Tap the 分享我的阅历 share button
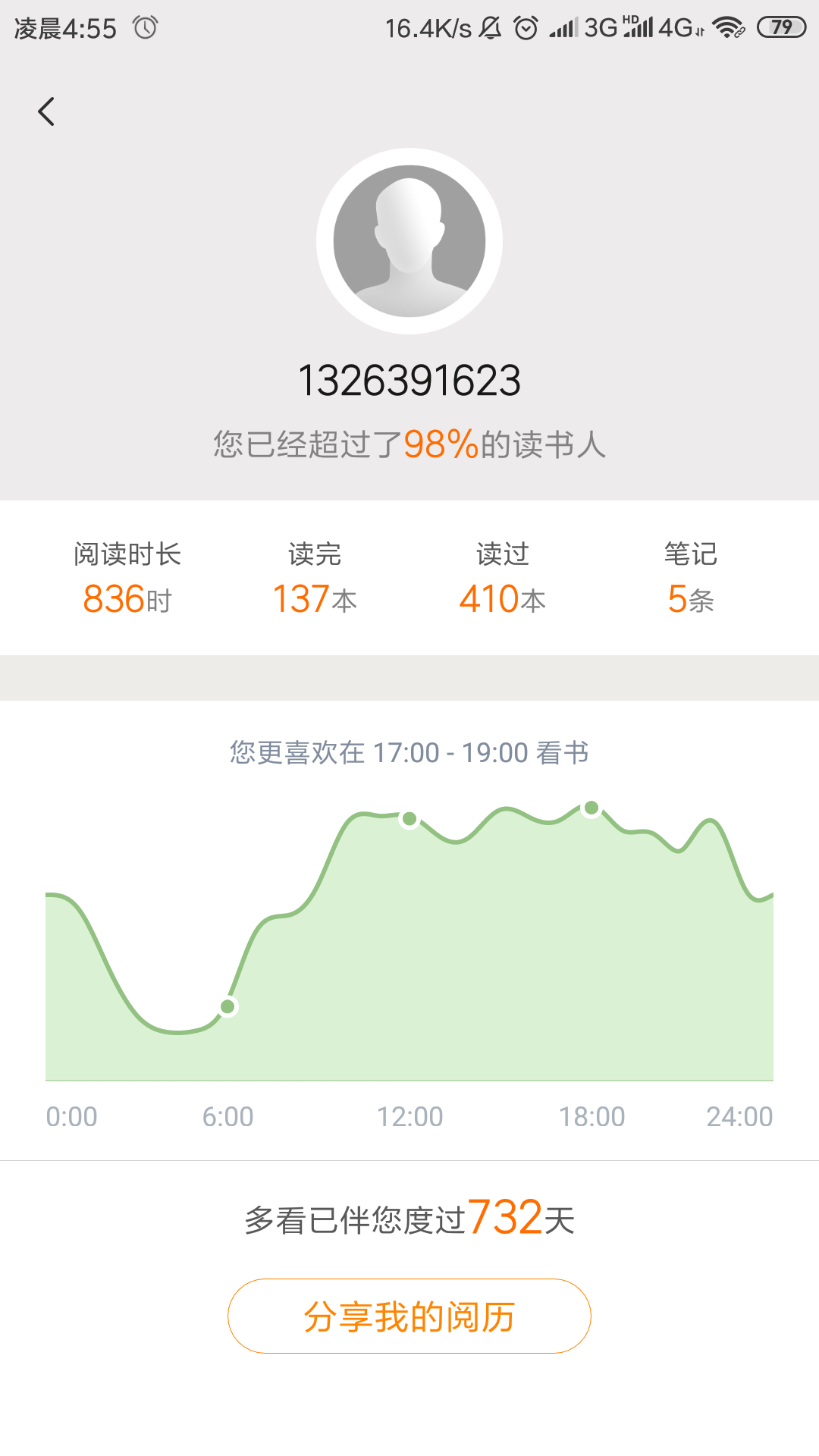 [409, 1316]
